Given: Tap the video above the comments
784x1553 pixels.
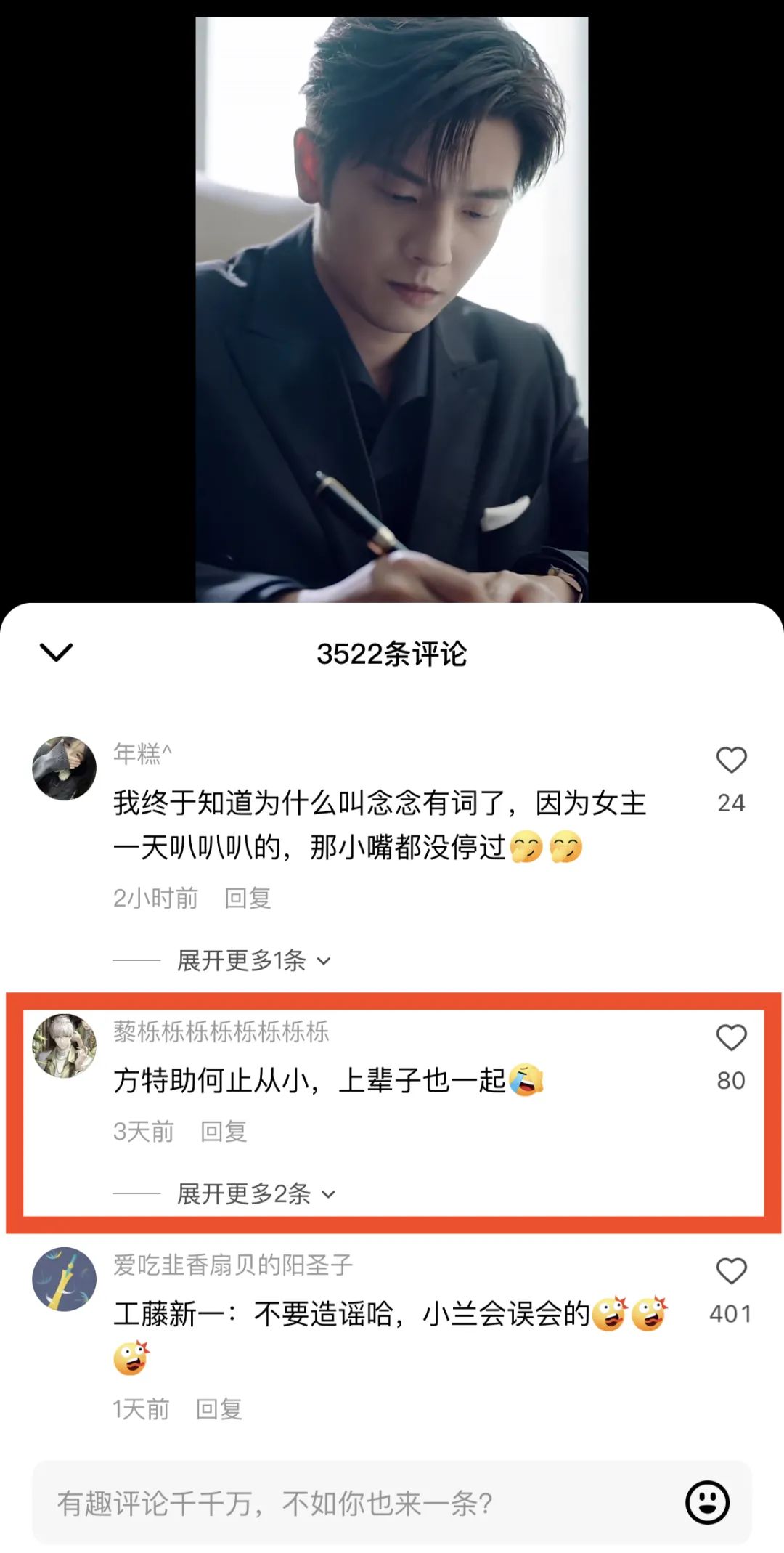Looking at the screenshot, I should coord(392,305).
